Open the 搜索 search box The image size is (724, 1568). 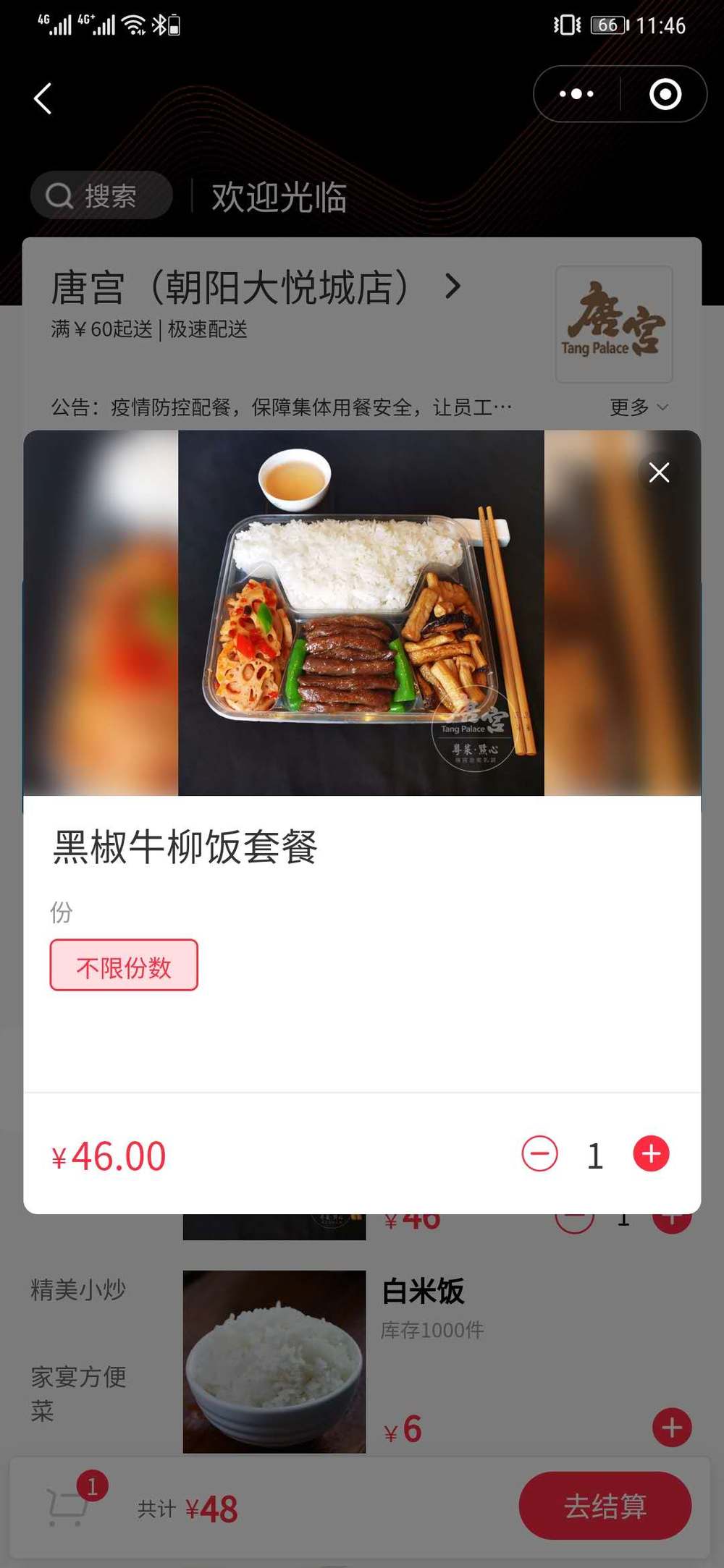(x=101, y=195)
